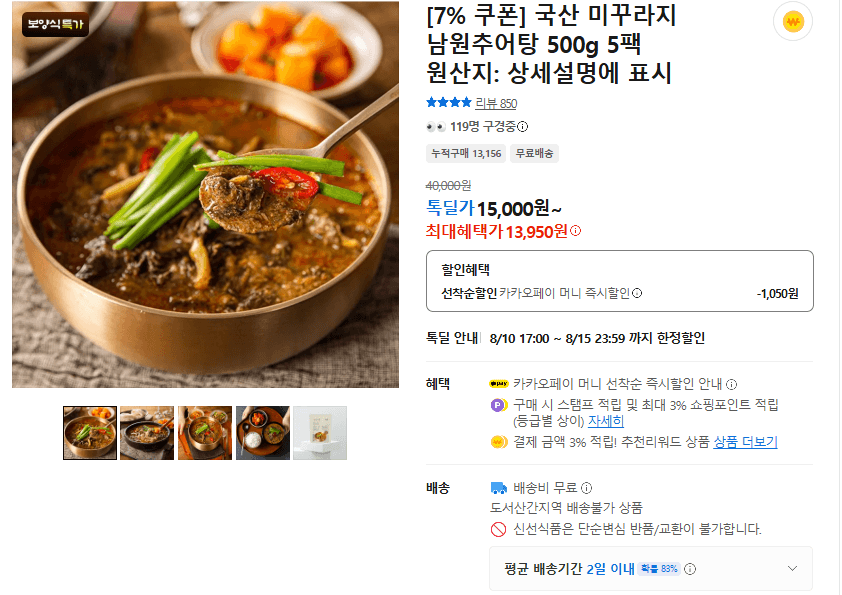Open the 리뷰 850 reviews link
The height and width of the screenshot is (595, 842).
click(x=496, y=103)
